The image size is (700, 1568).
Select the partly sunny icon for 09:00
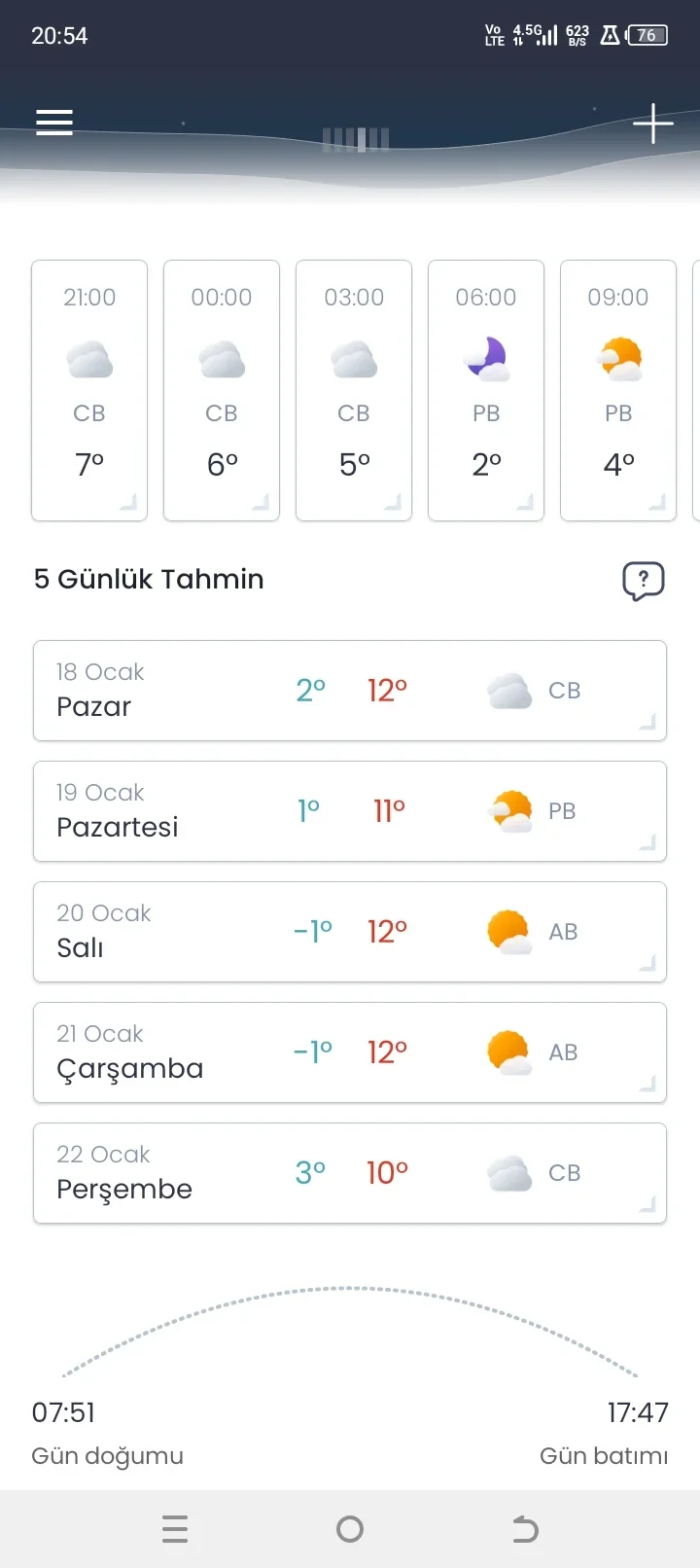(618, 357)
